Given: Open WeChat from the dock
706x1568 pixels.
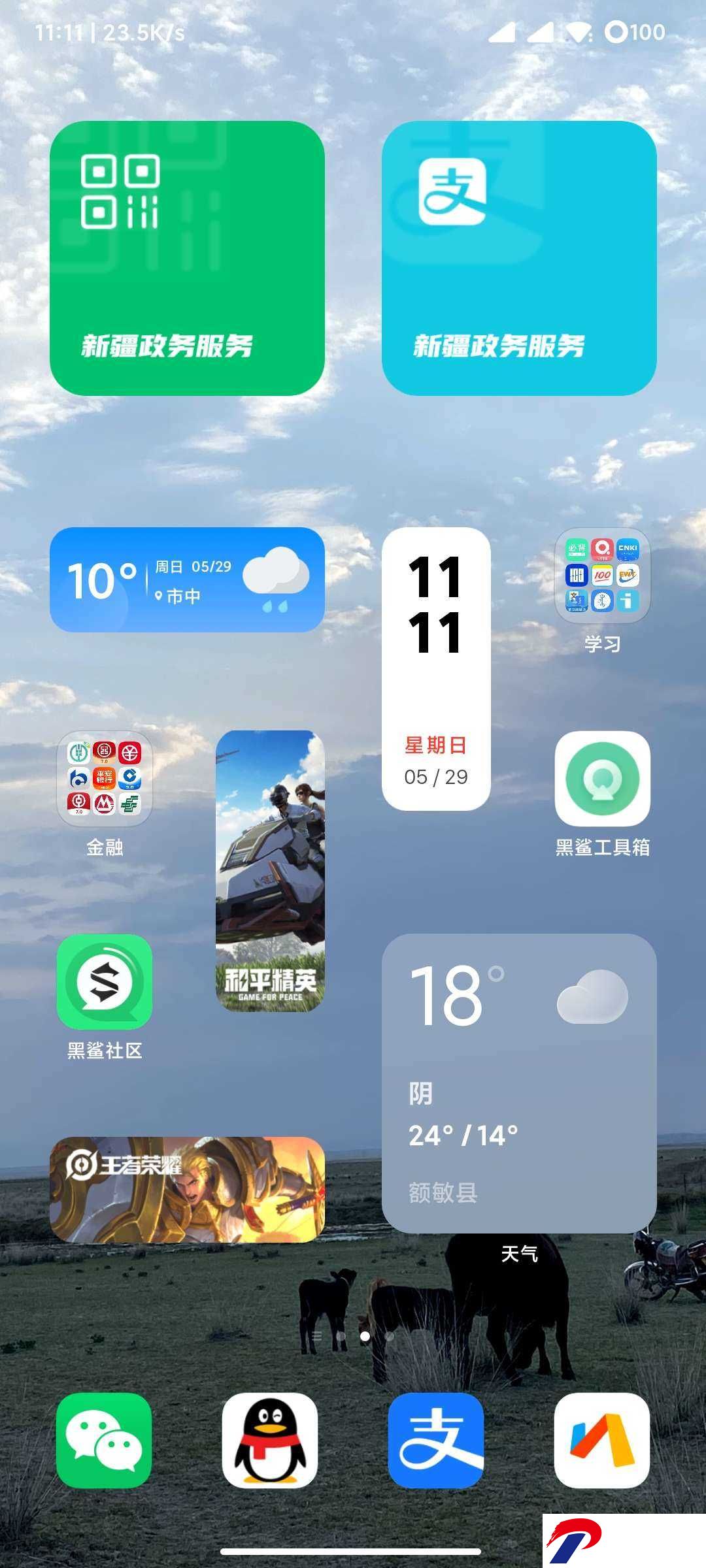Looking at the screenshot, I should (105, 1440).
